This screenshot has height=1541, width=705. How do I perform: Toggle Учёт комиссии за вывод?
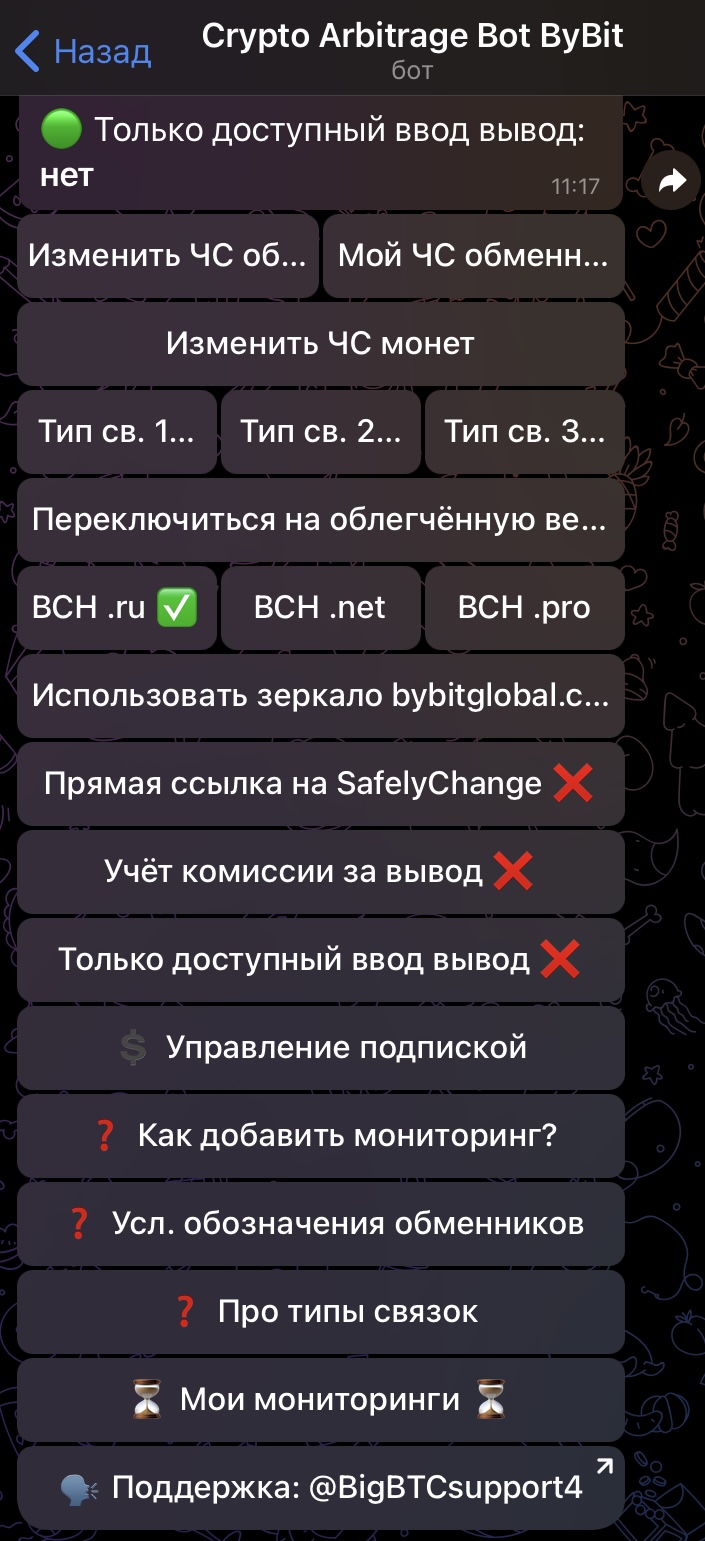[320, 872]
